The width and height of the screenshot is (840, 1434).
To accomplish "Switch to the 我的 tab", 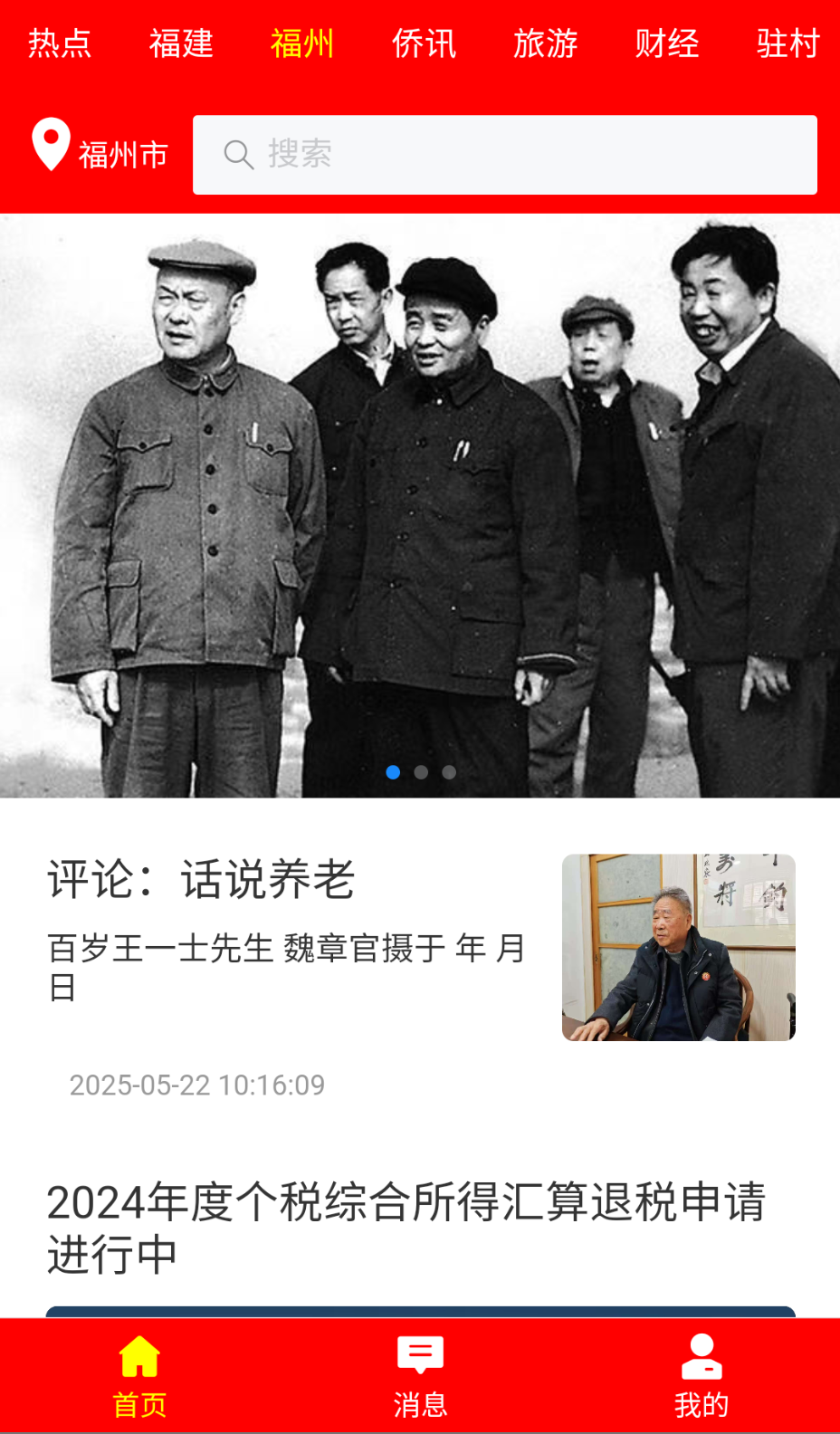I will (701, 1376).
